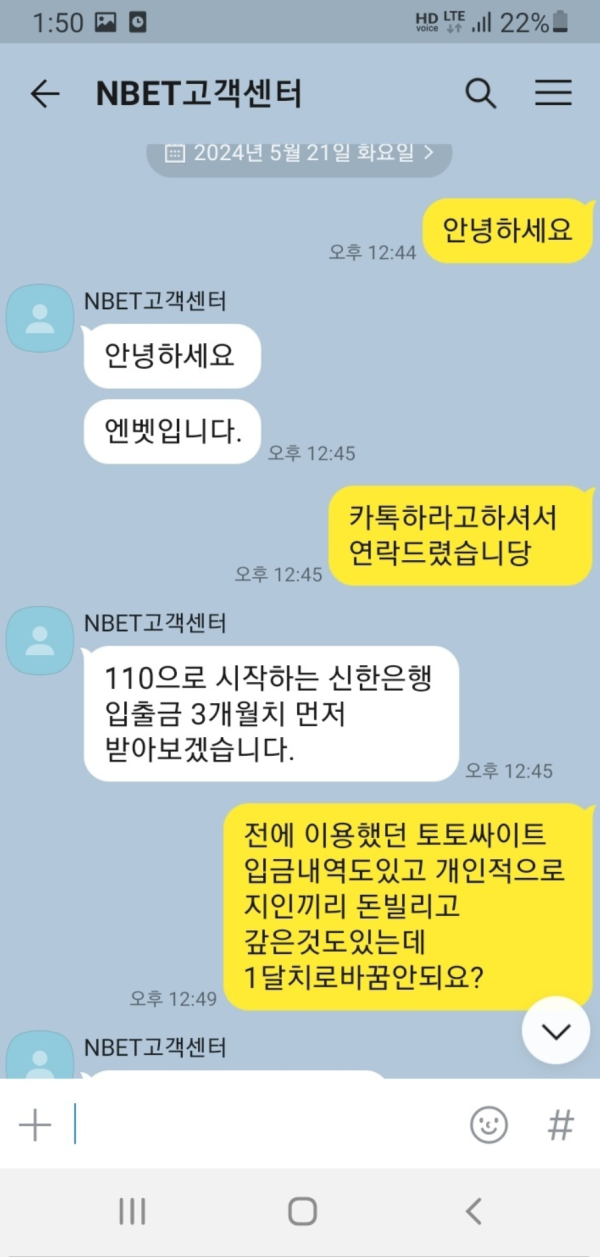Image resolution: width=600 pixels, height=1257 pixels.
Task: Open recent apps from navigation bar
Action: pyautogui.click(x=132, y=1211)
